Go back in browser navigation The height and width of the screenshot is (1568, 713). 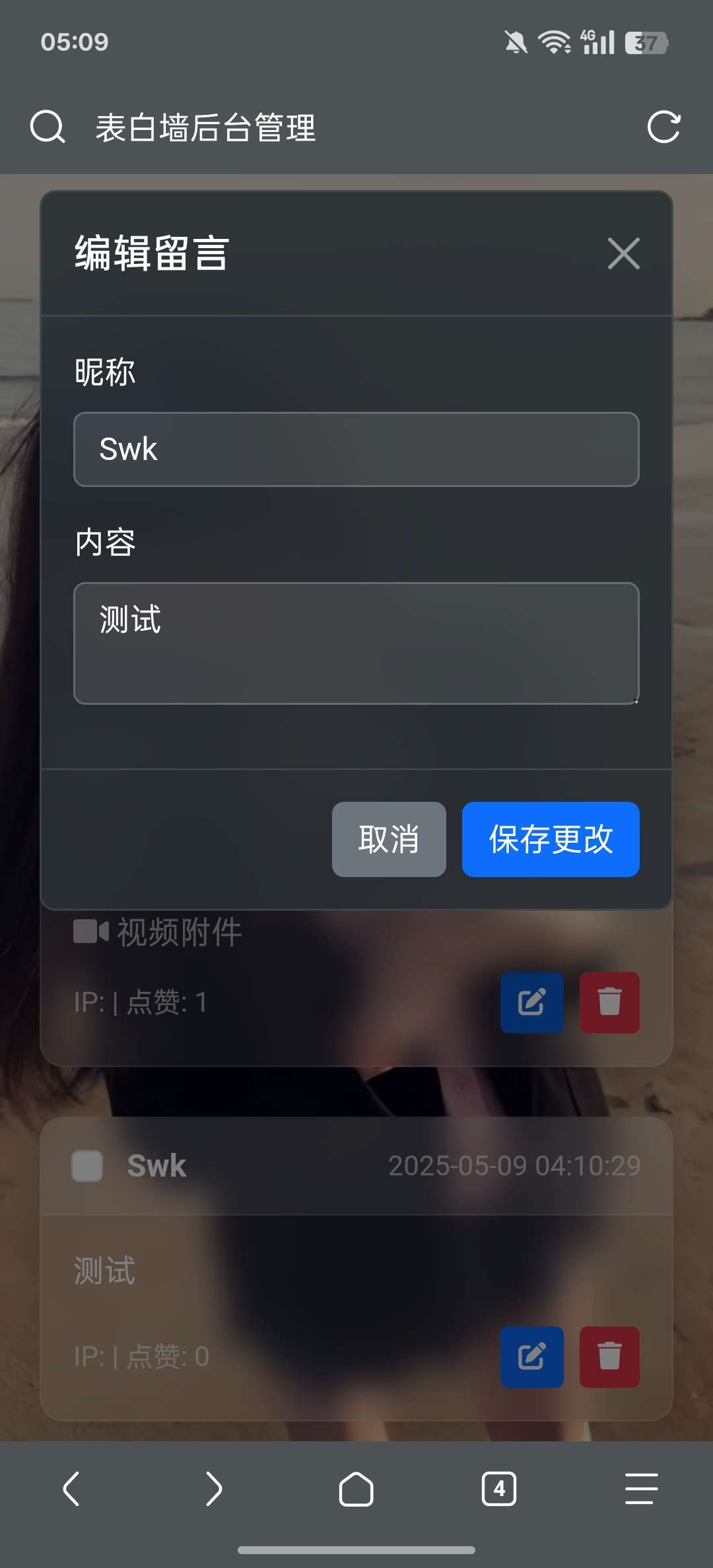pos(71,1488)
